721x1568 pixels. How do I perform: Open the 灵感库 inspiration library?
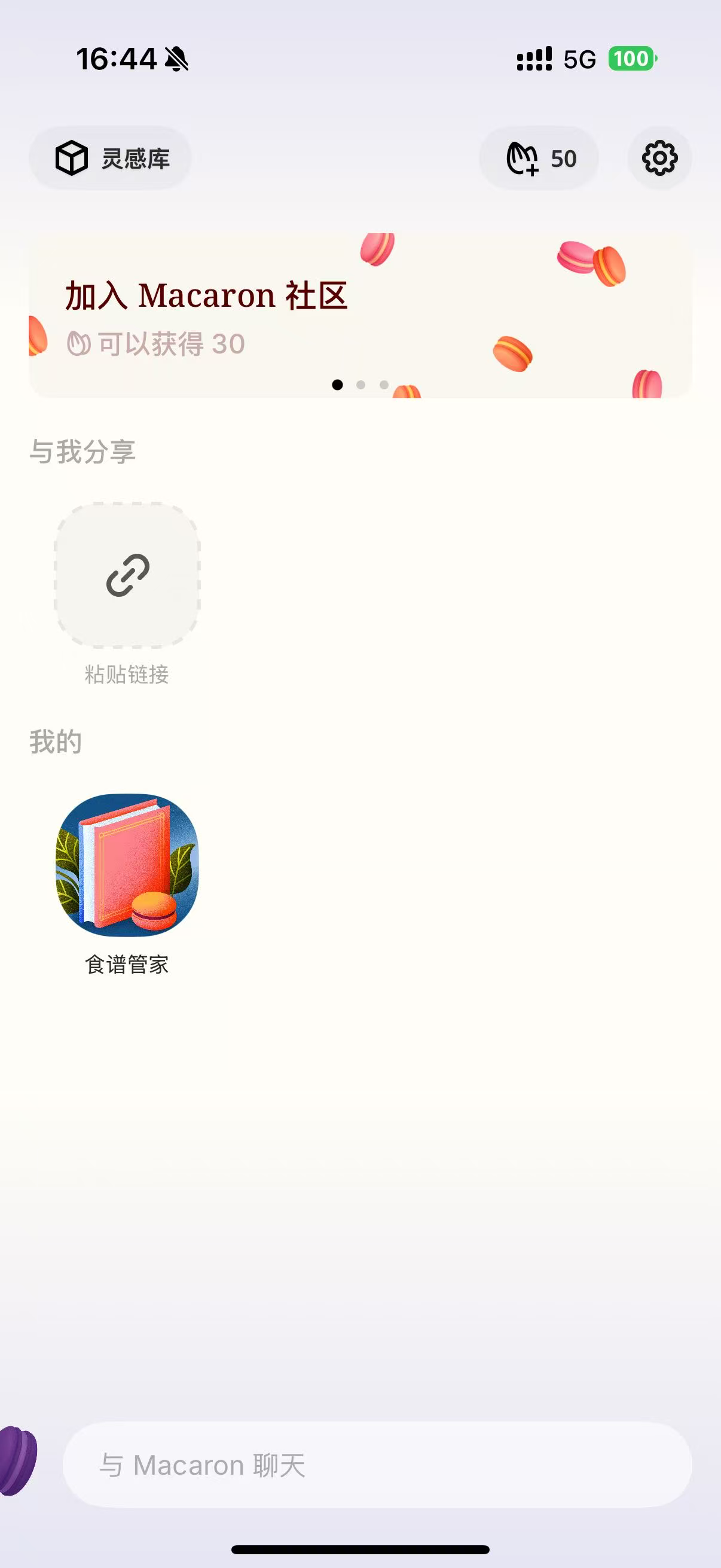click(110, 158)
